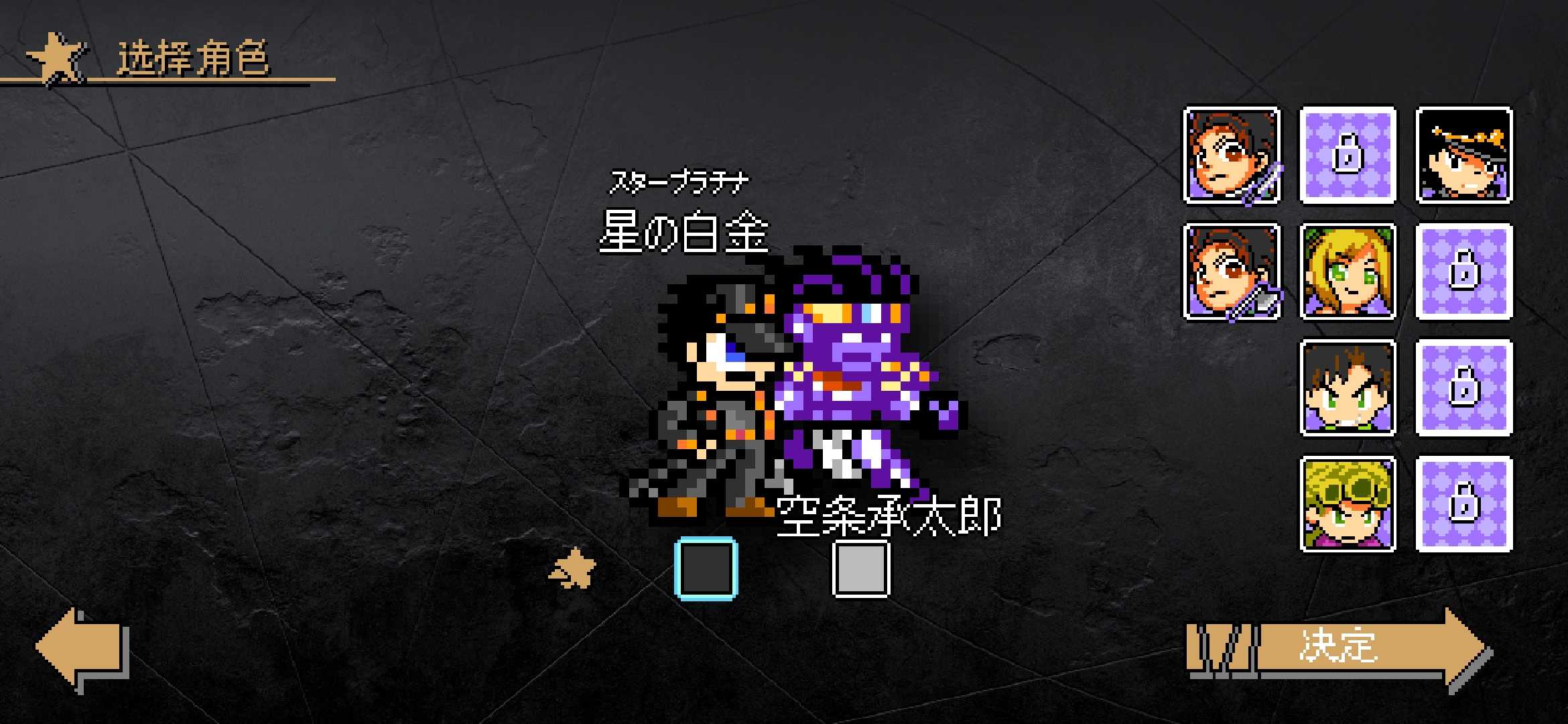1568x724 pixels.
Task: Choose the light gray color swatch
Action: tap(861, 568)
